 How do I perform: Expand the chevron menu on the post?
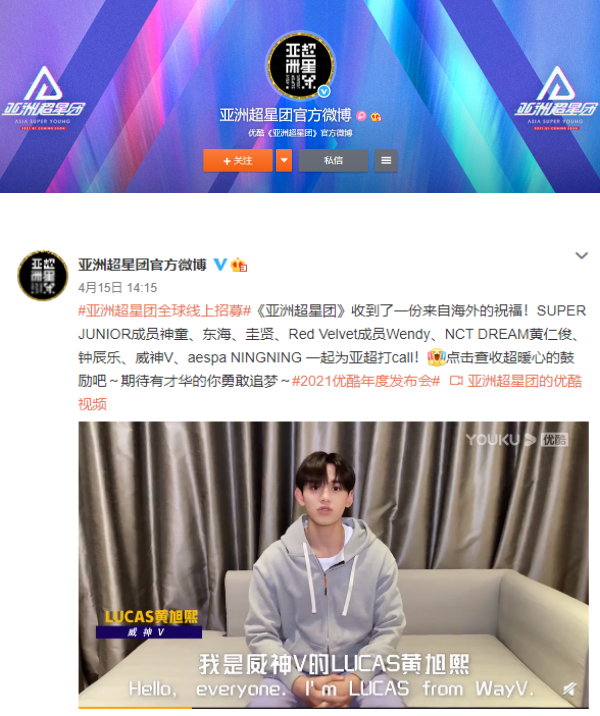click(x=580, y=257)
